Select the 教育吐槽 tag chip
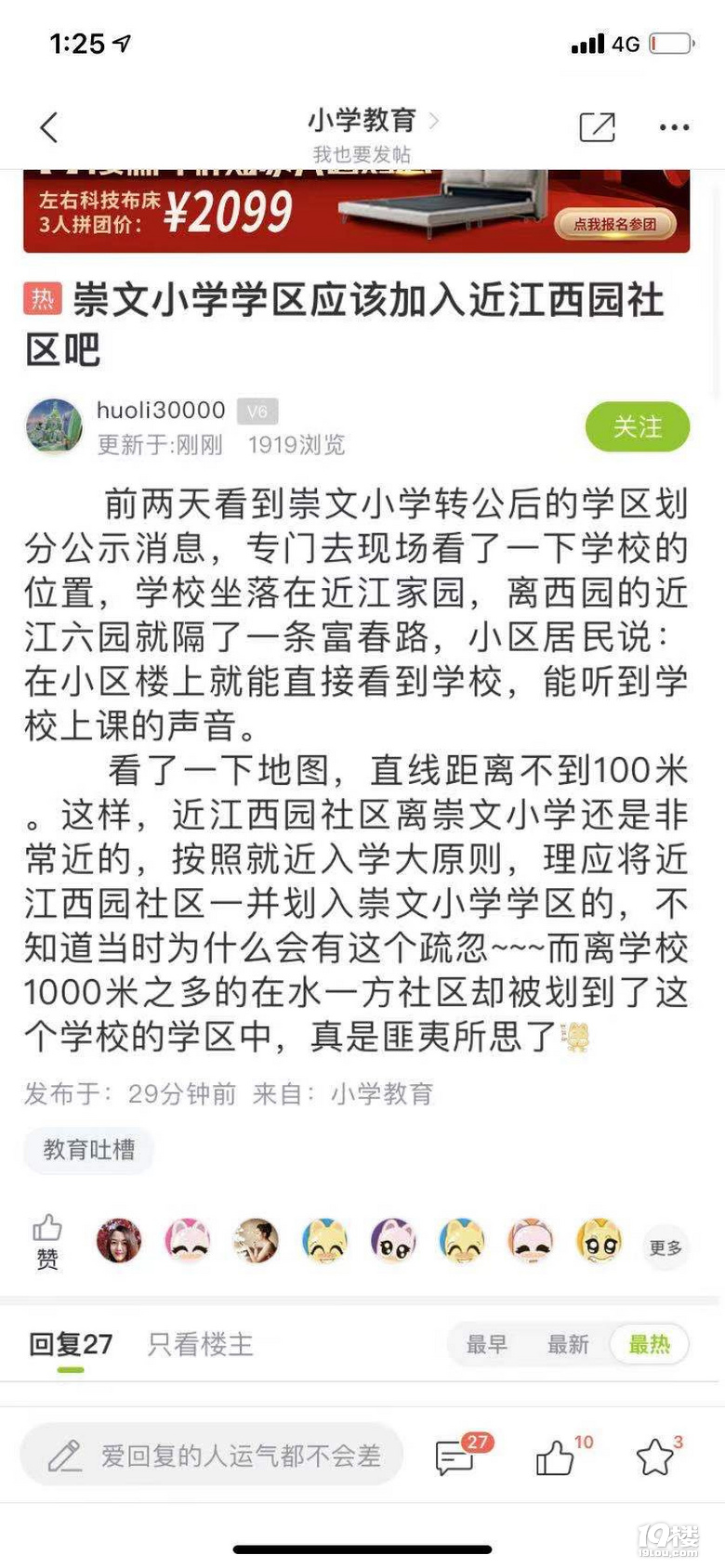 coord(88,1150)
